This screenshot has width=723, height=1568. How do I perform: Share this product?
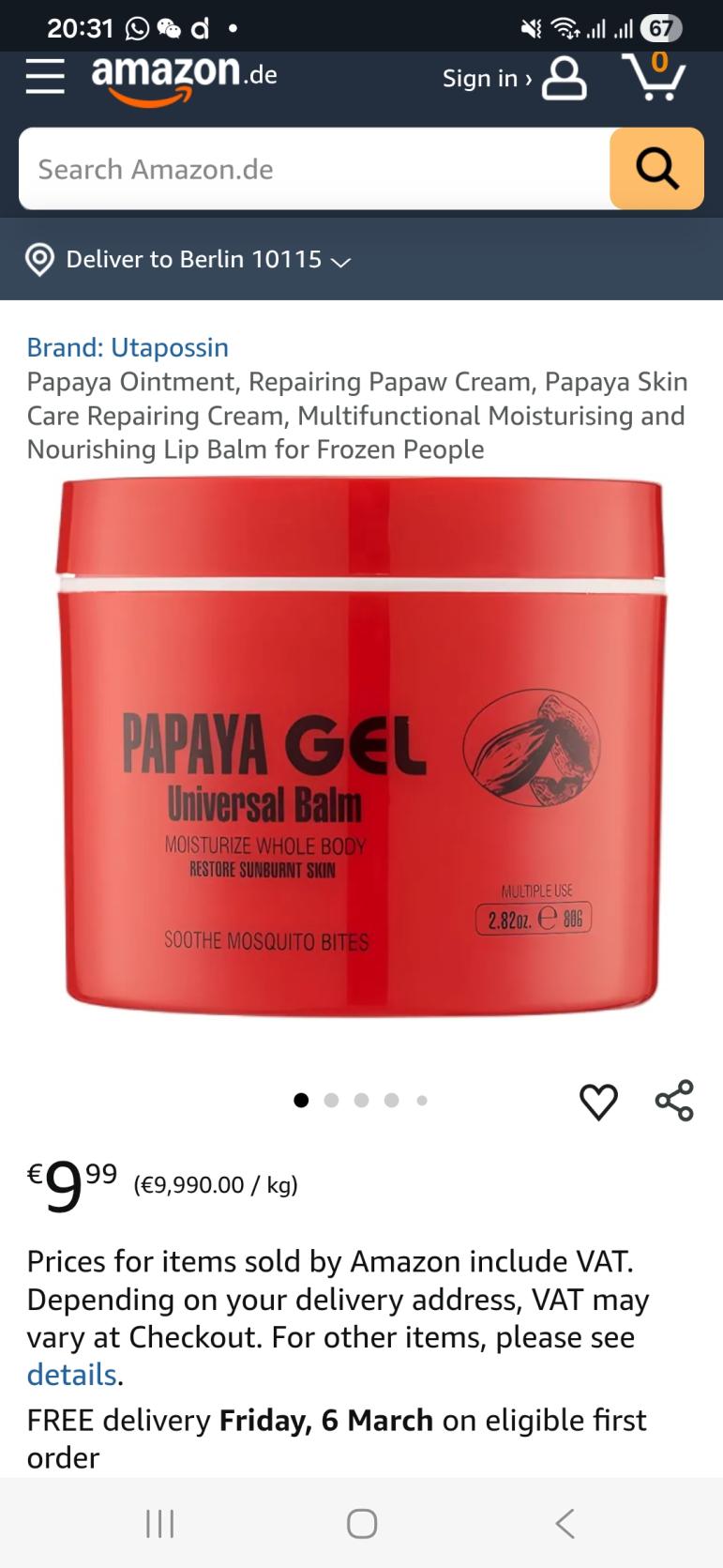click(x=674, y=1101)
